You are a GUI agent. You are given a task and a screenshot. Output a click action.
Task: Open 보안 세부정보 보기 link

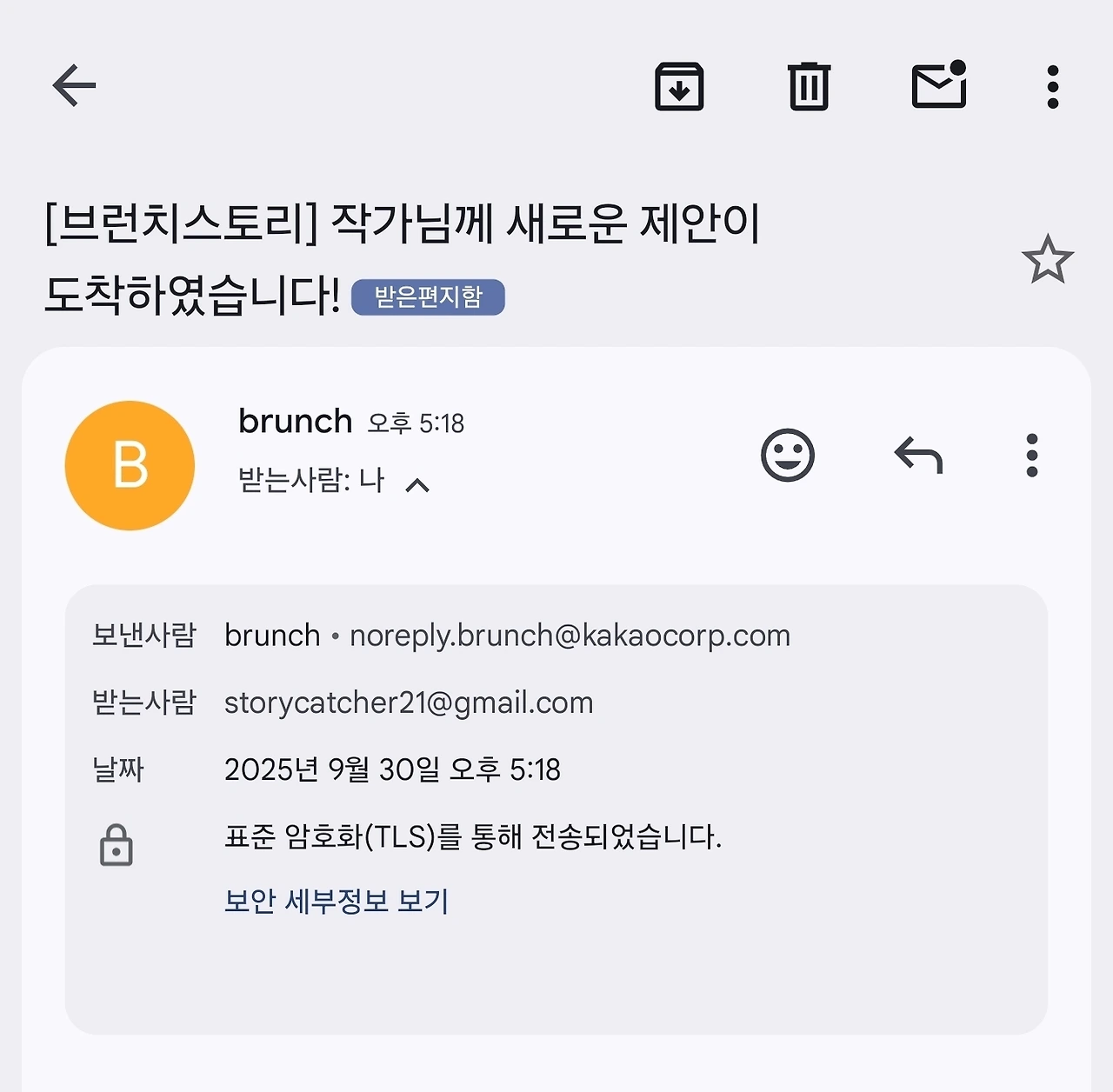(x=337, y=901)
